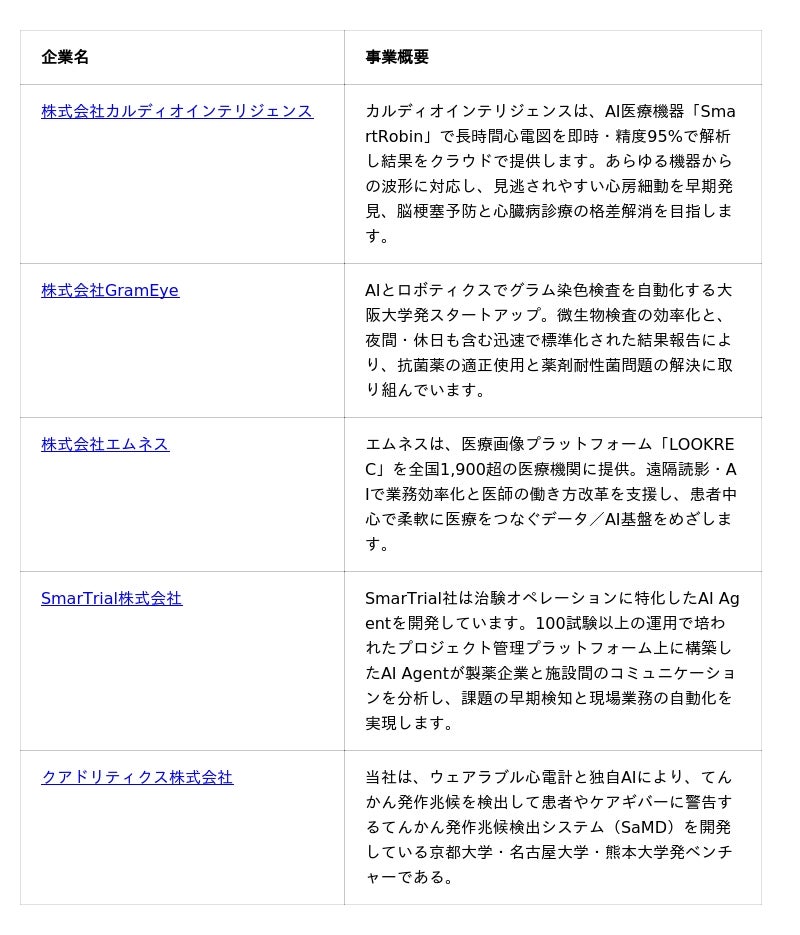Open the 株式会社GramEye company link

[x=110, y=290]
